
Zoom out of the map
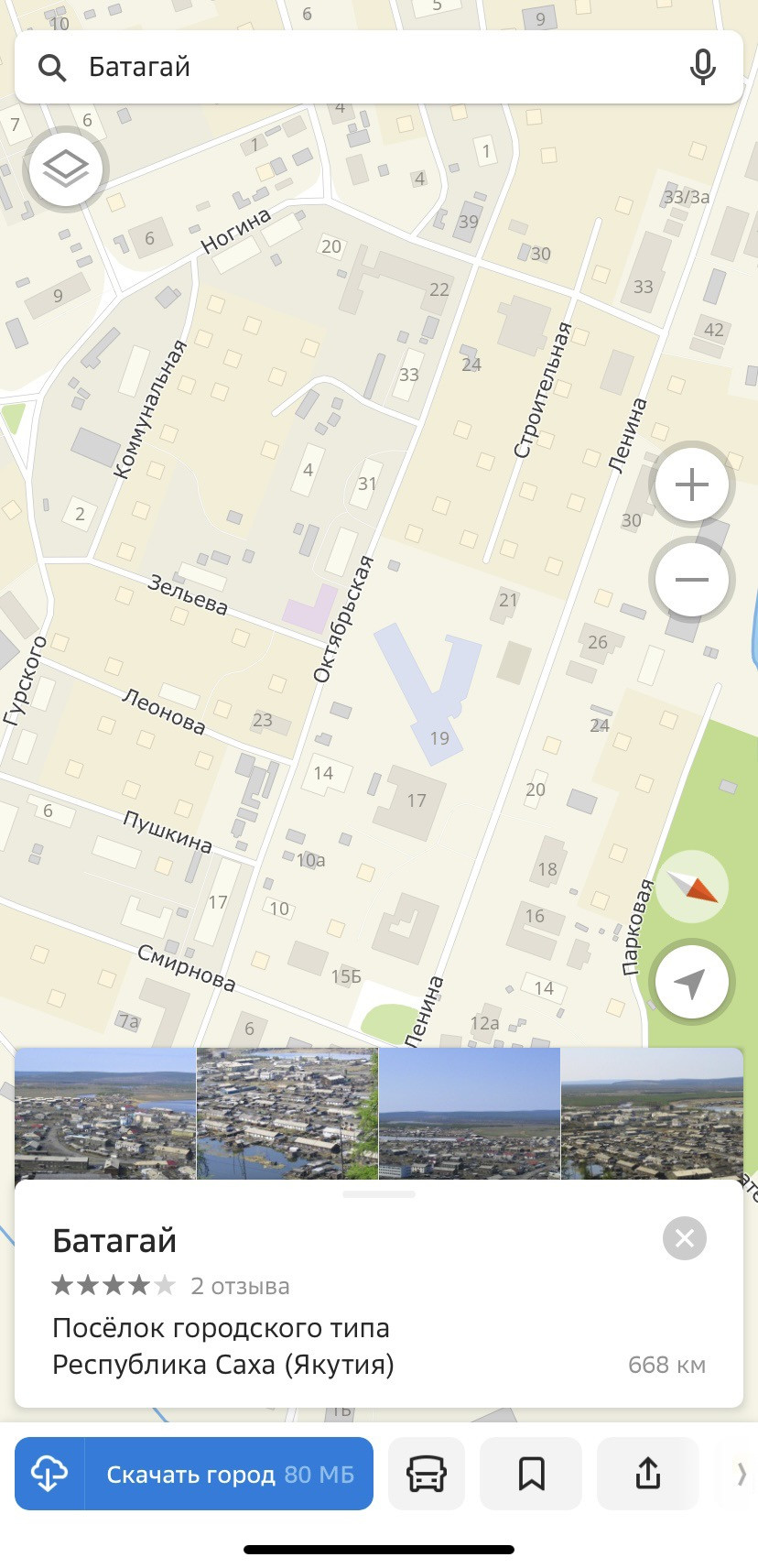691,580
